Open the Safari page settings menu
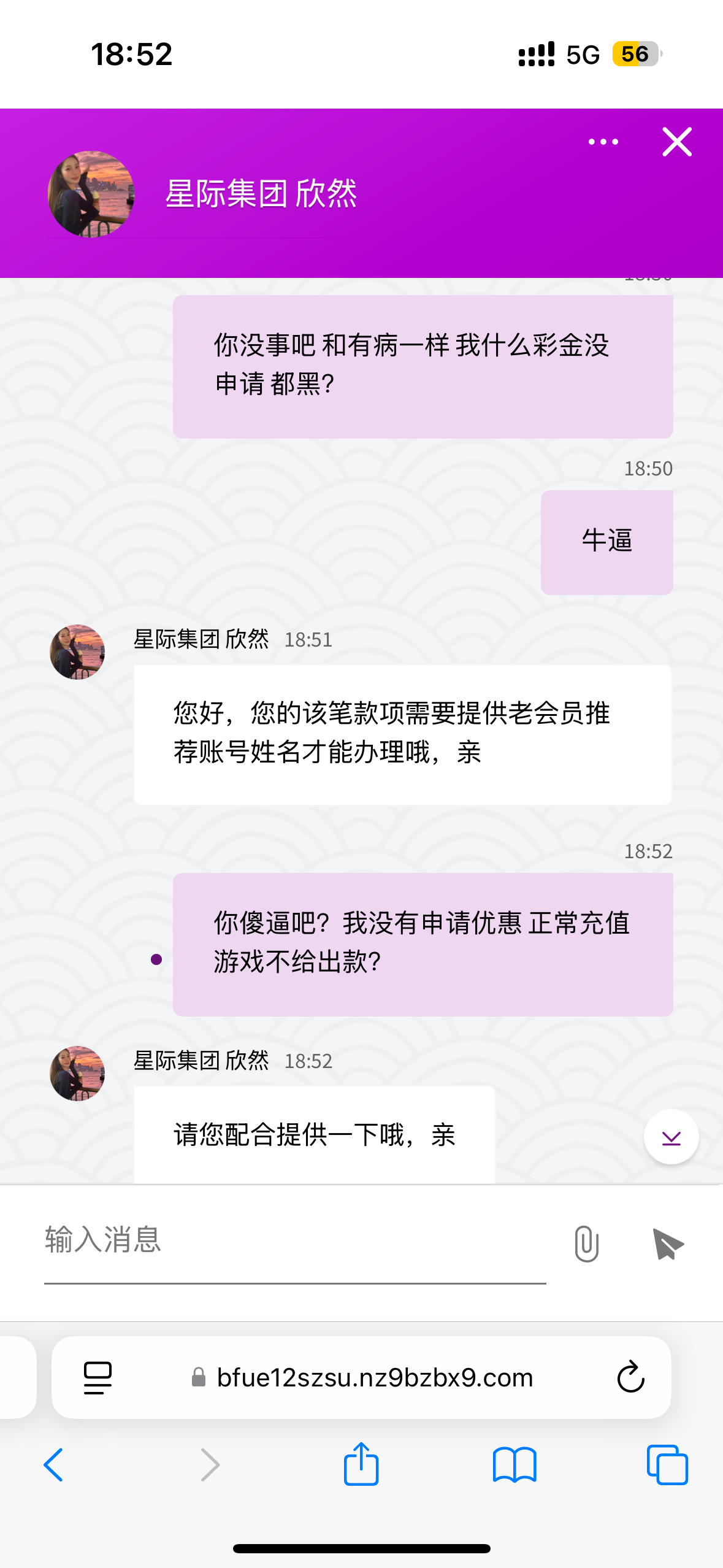The width and height of the screenshot is (723, 1568). pos(98,1378)
